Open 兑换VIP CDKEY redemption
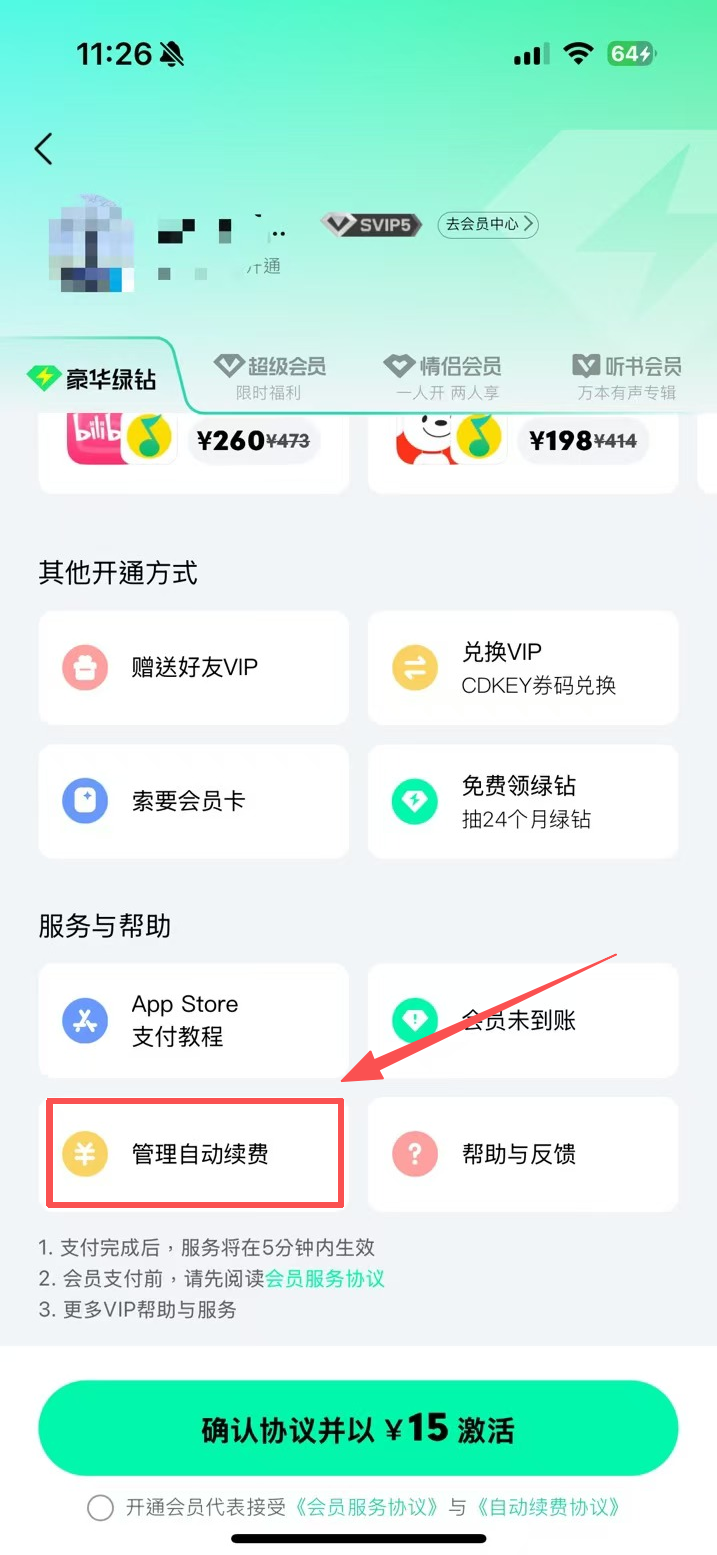The width and height of the screenshot is (717, 1555). (523, 667)
